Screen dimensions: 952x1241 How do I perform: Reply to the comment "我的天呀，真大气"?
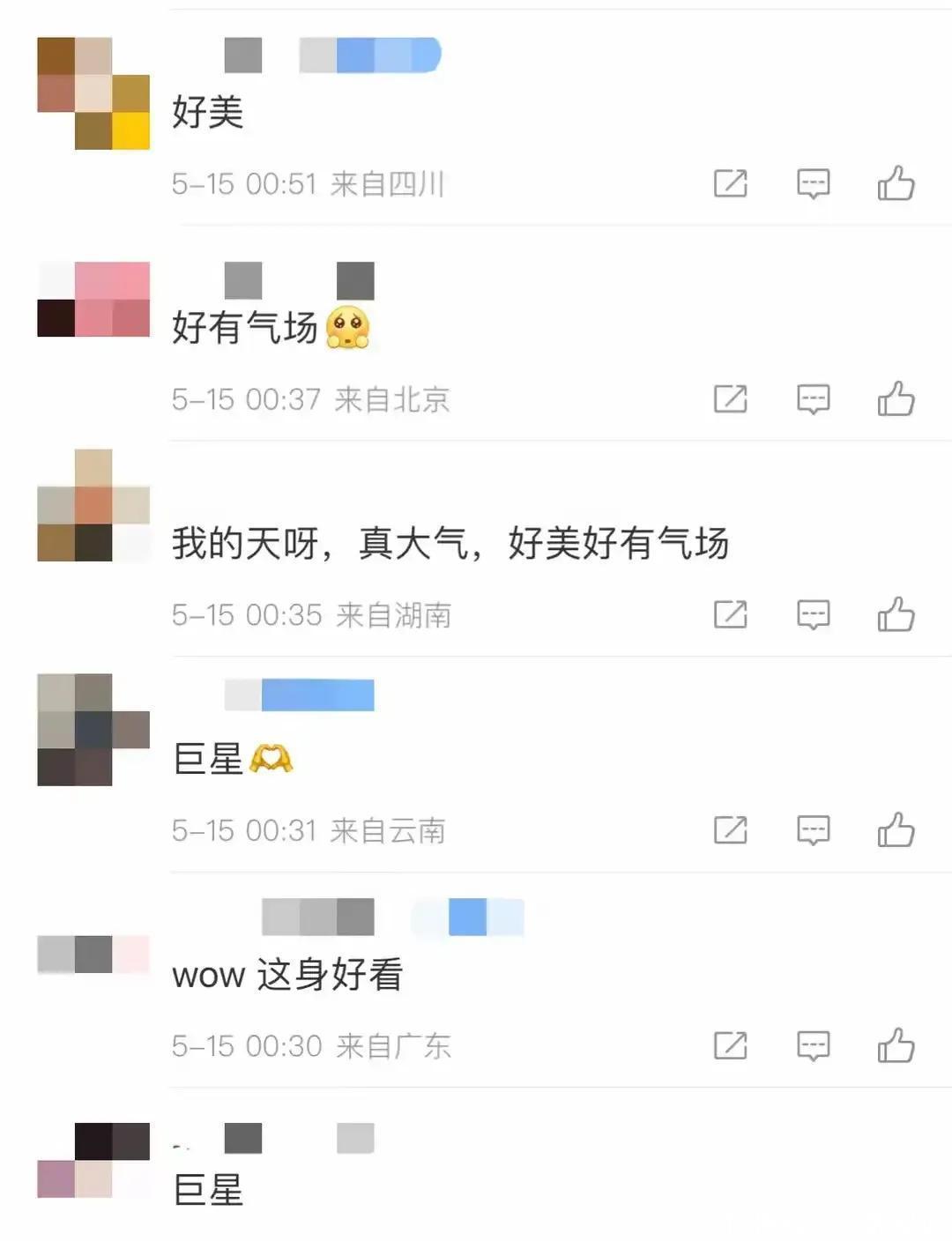tap(813, 614)
